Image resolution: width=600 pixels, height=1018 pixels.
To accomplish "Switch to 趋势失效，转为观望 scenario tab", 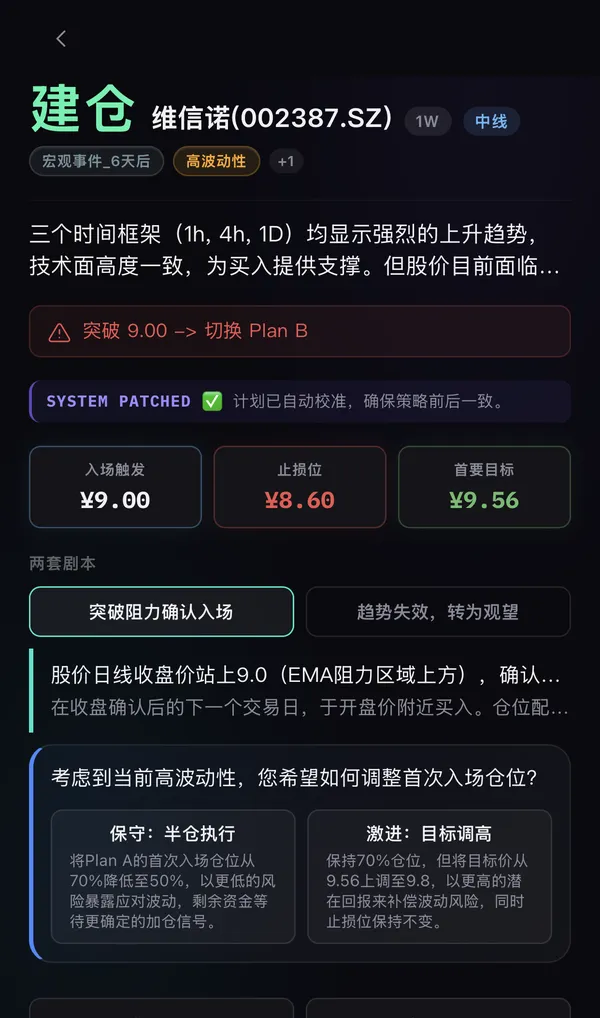I will point(438,612).
